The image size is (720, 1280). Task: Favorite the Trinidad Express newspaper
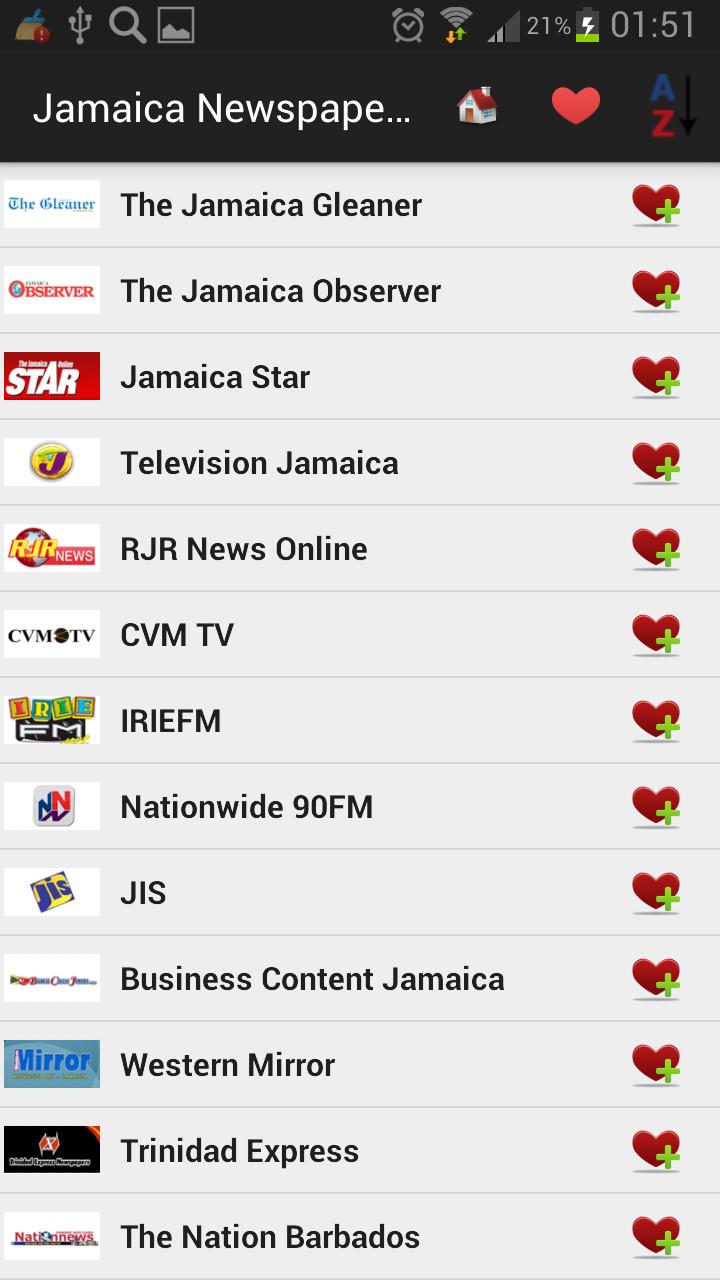click(657, 1150)
